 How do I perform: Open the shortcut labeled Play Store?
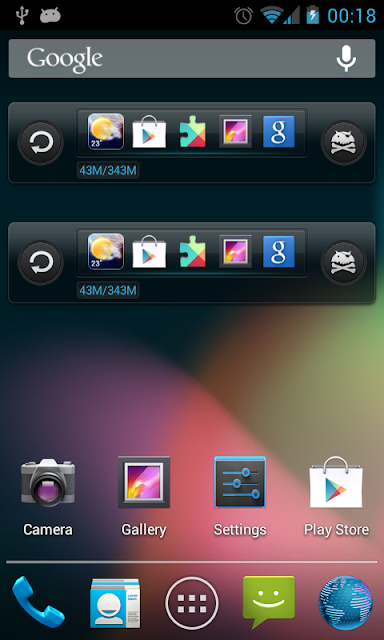point(336,497)
